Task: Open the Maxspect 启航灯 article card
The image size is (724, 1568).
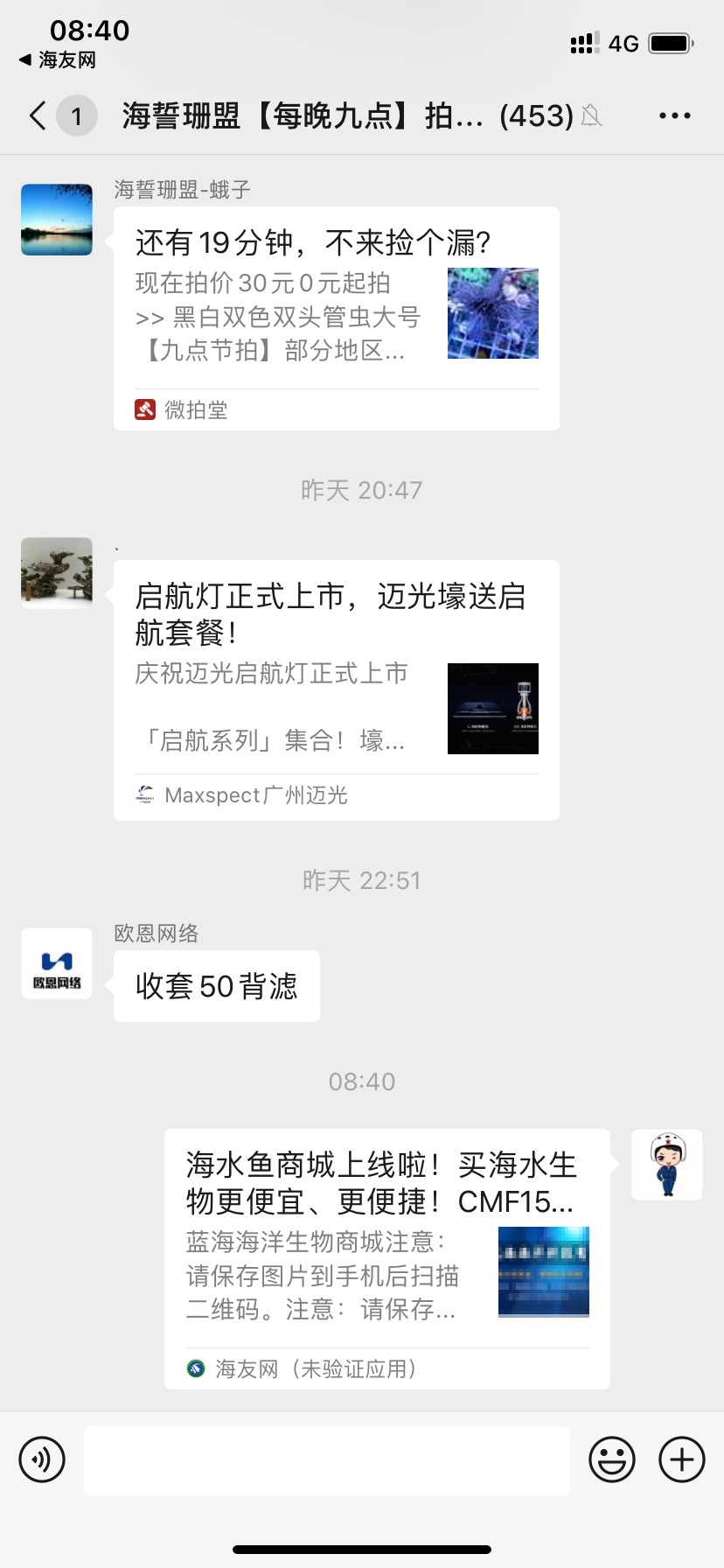Action: pyautogui.click(x=336, y=689)
